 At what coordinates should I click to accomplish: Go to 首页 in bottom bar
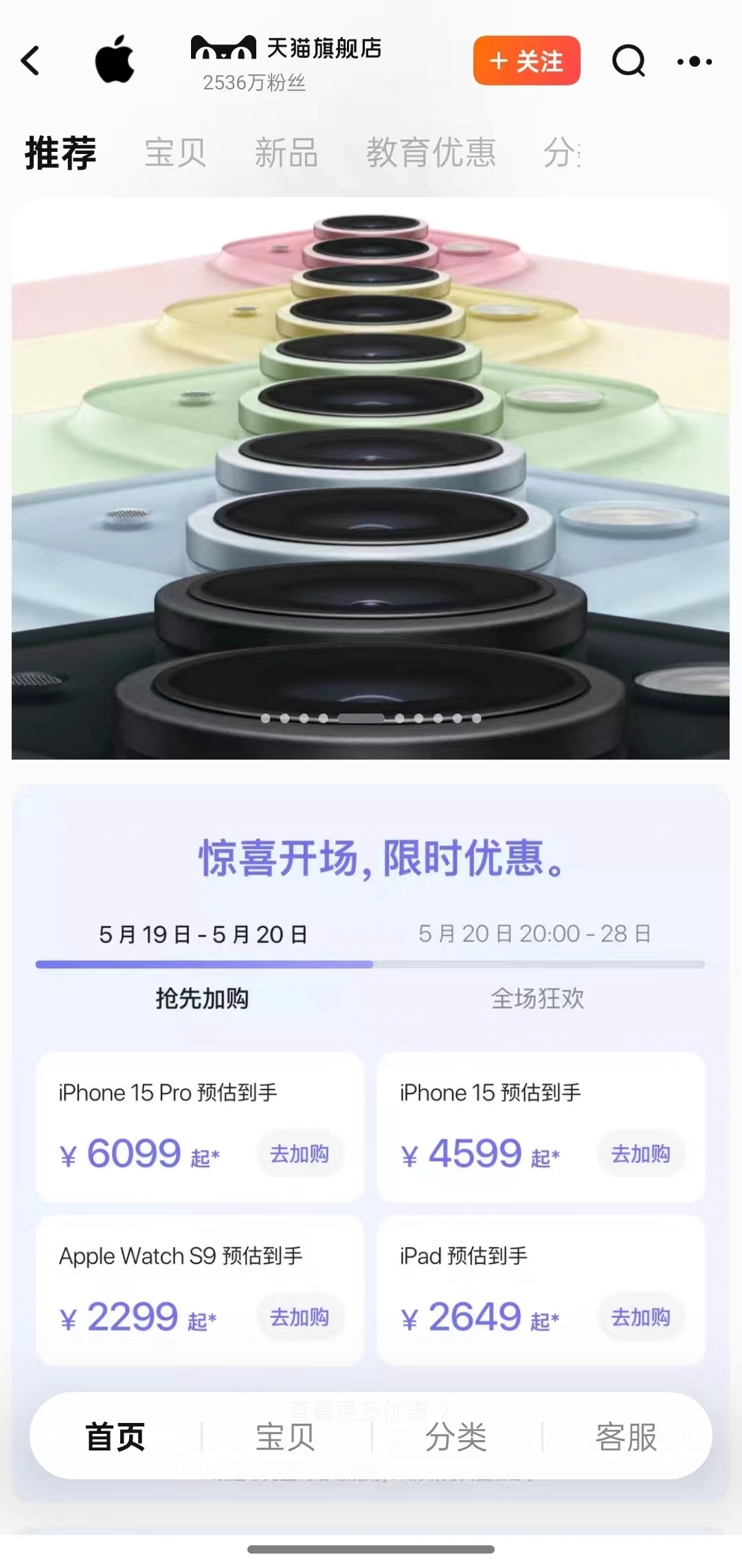click(x=115, y=1437)
